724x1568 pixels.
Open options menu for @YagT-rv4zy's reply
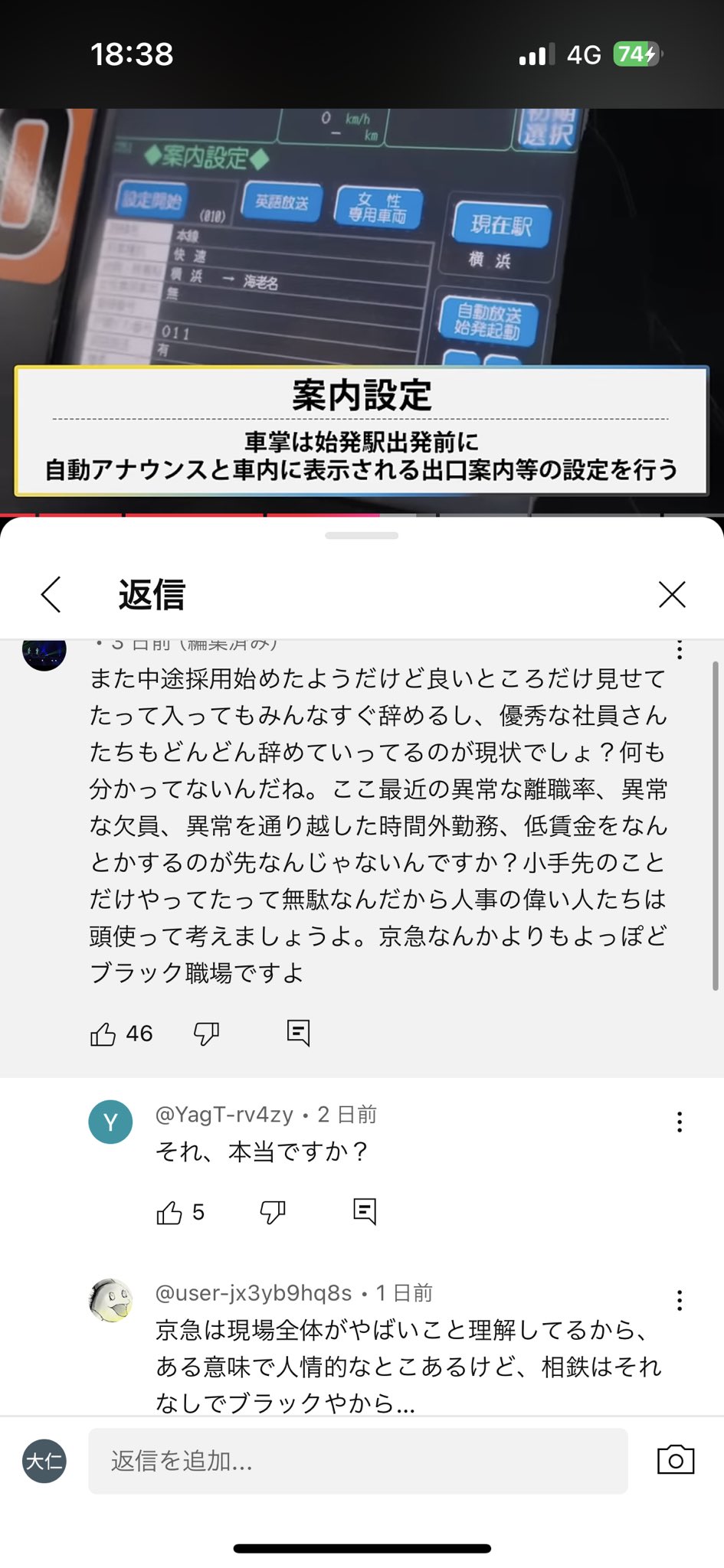click(679, 1122)
